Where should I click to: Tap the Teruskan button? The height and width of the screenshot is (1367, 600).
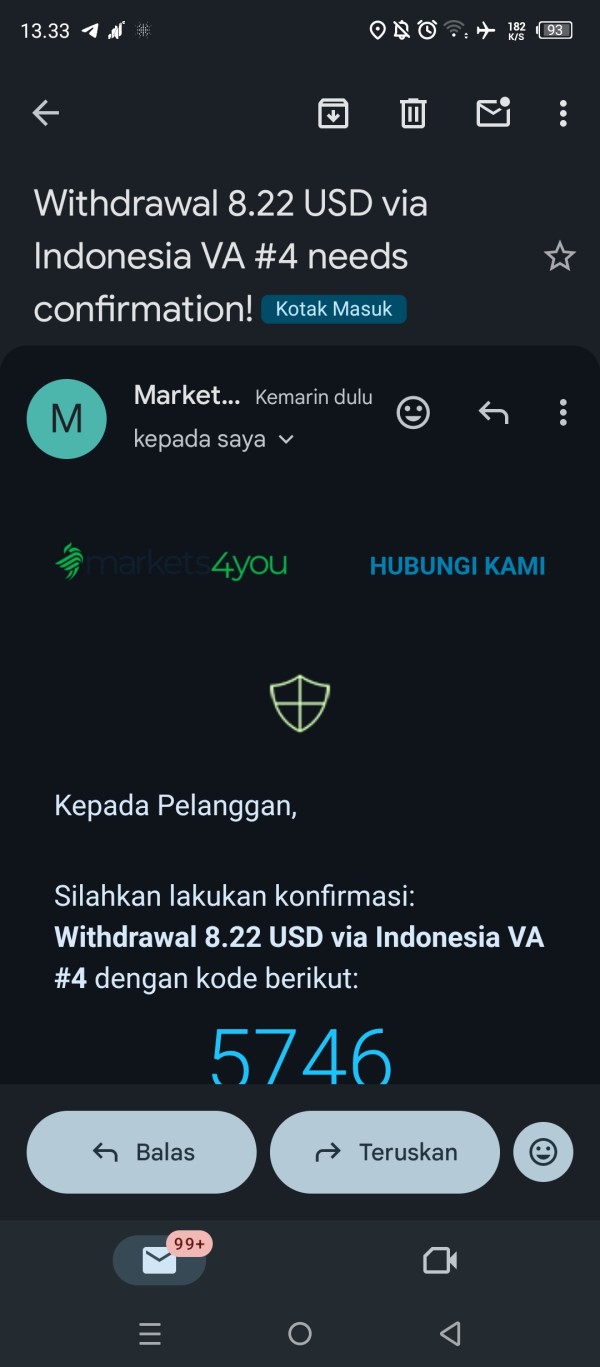[385, 1152]
